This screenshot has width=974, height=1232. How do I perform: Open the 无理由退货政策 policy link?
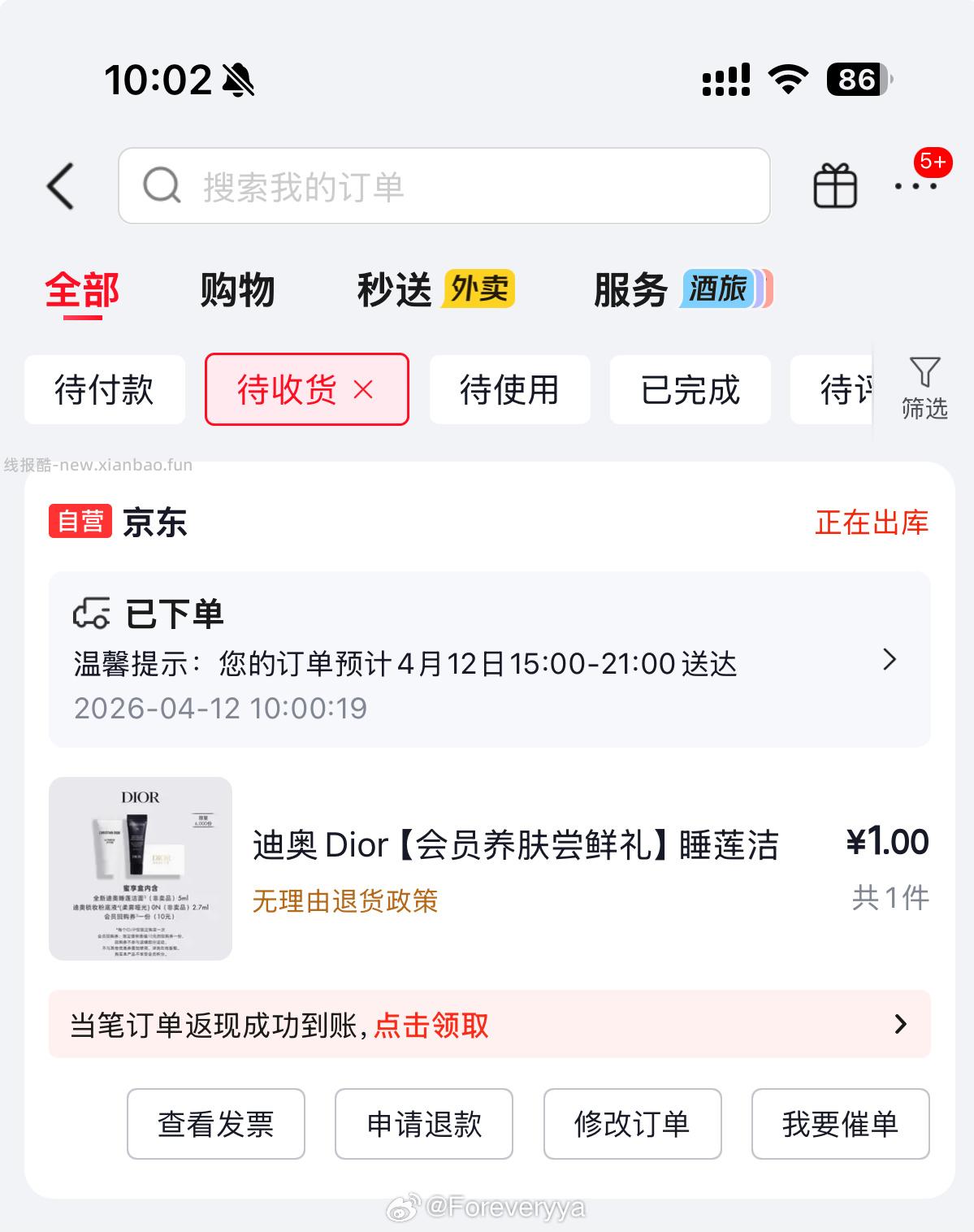click(x=344, y=902)
